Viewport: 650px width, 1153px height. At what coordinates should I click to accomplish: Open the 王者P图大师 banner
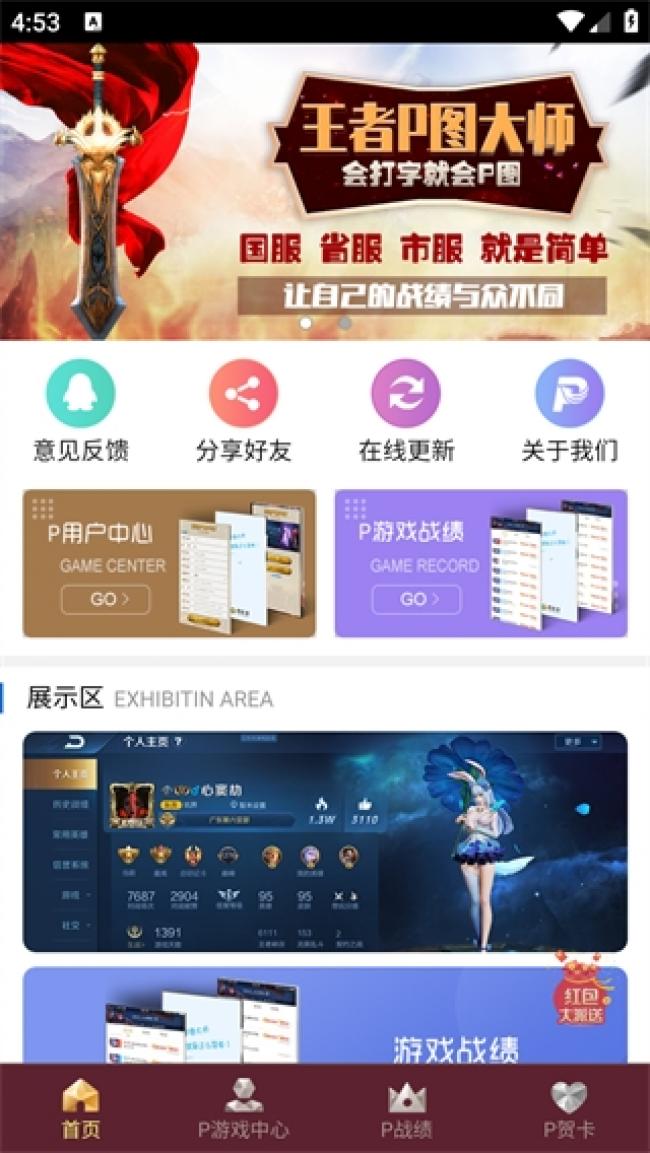(x=325, y=190)
